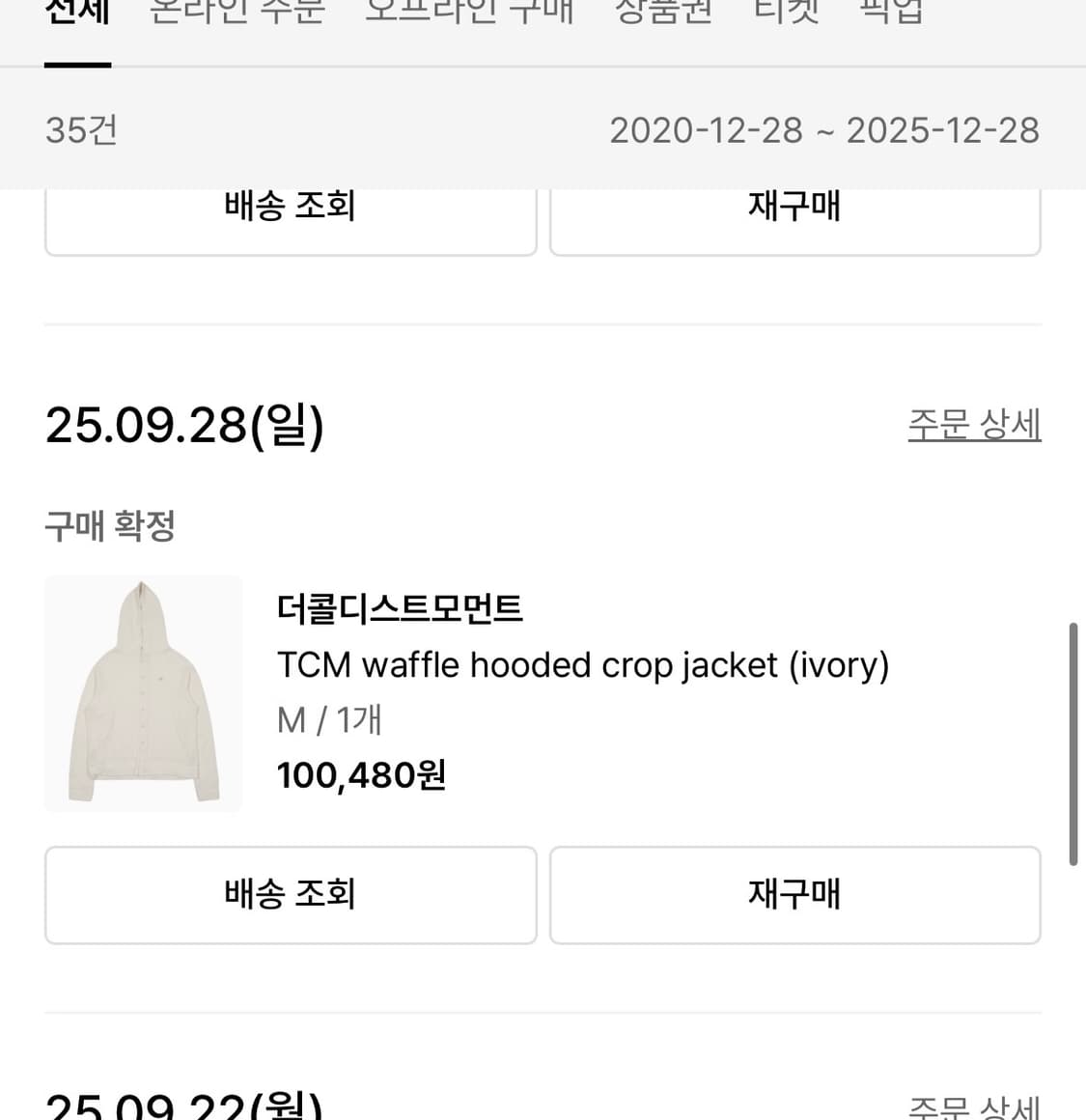Viewport: 1086px width, 1120px height.
Task: Switch to the 온라인 주문 tab
Action: pyautogui.click(x=235, y=10)
